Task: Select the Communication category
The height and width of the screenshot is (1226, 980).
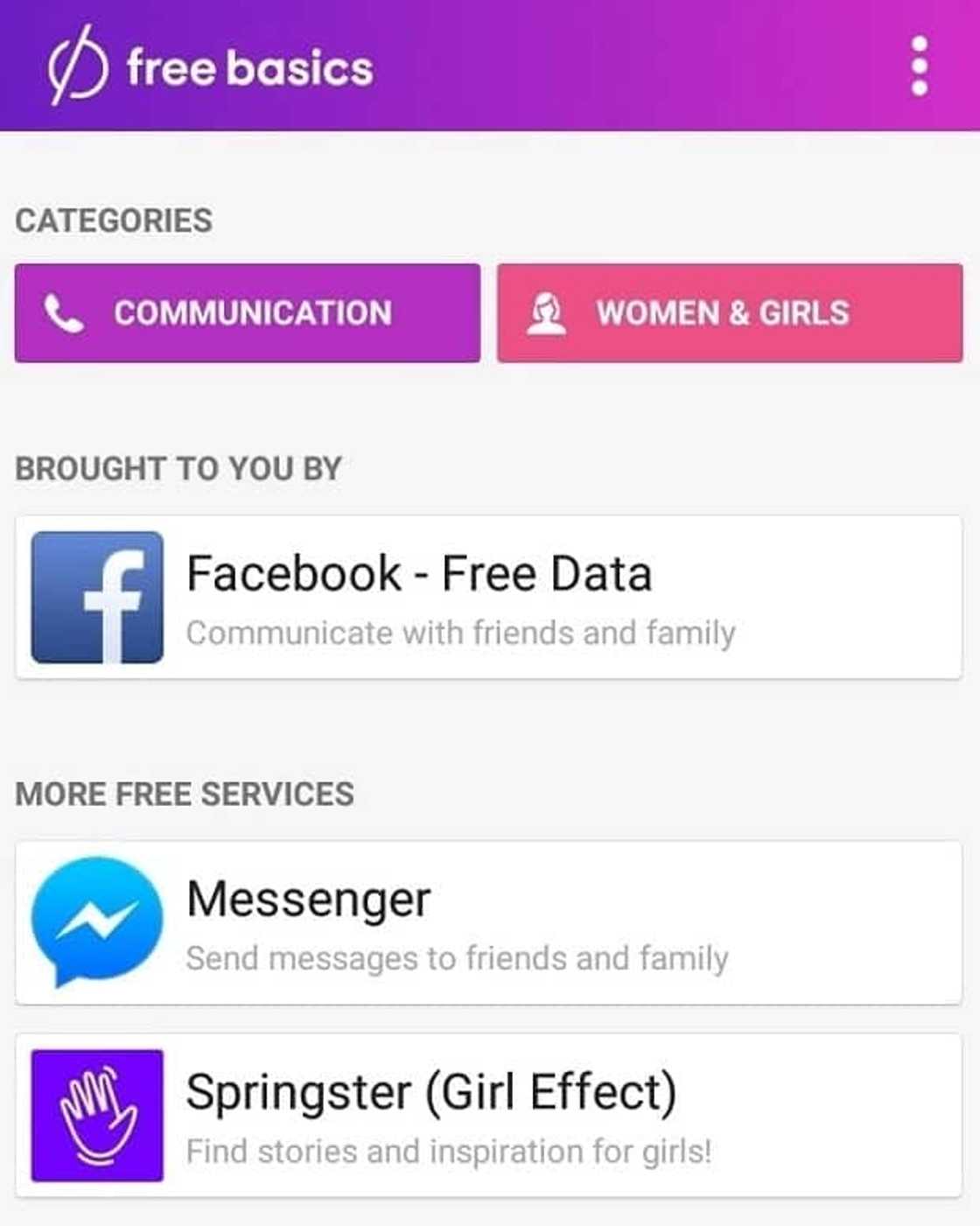Action: (x=248, y=313)
